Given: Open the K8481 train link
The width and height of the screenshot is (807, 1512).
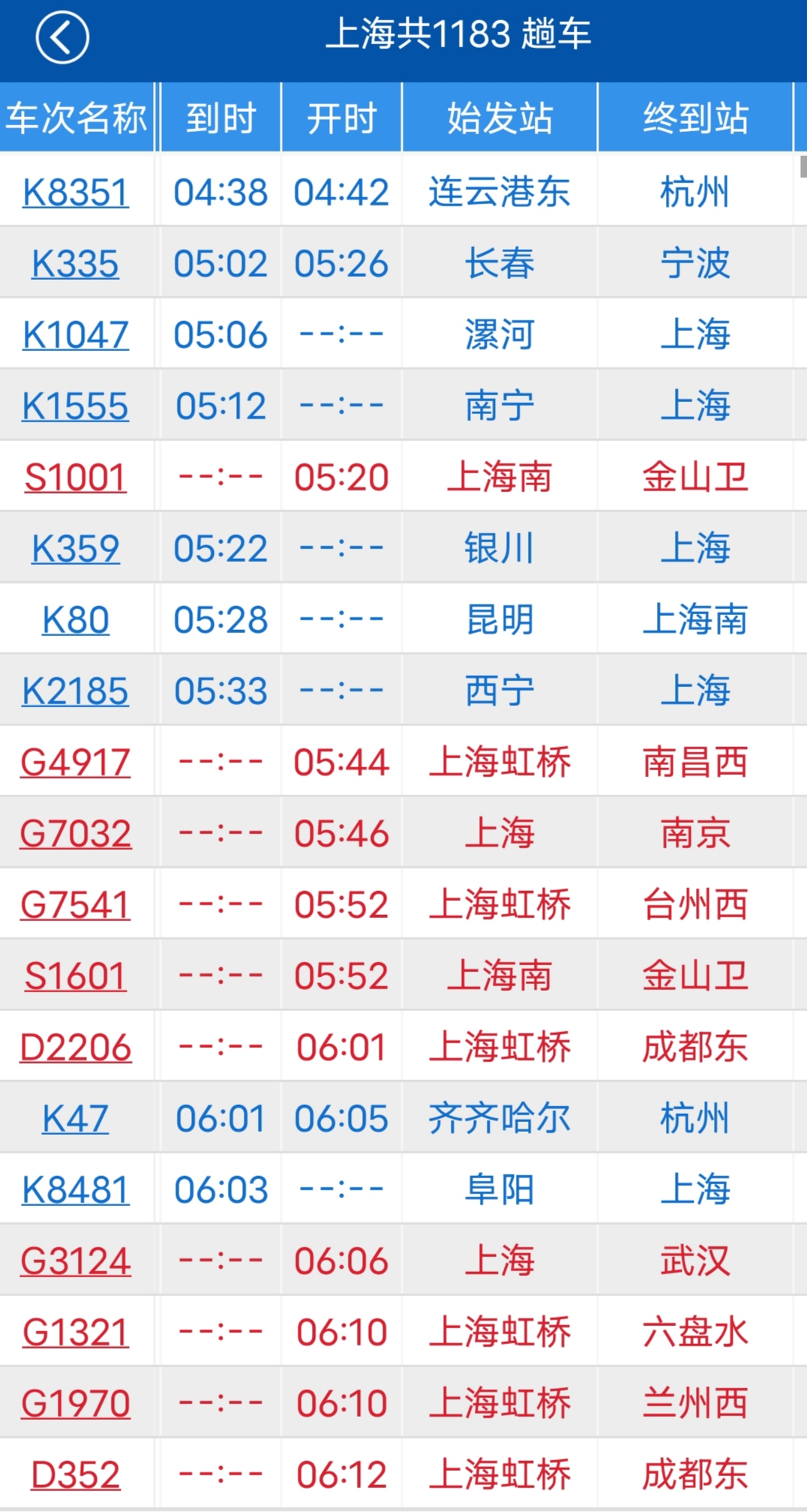Looking at the screenshot, I should point(75,1189).
